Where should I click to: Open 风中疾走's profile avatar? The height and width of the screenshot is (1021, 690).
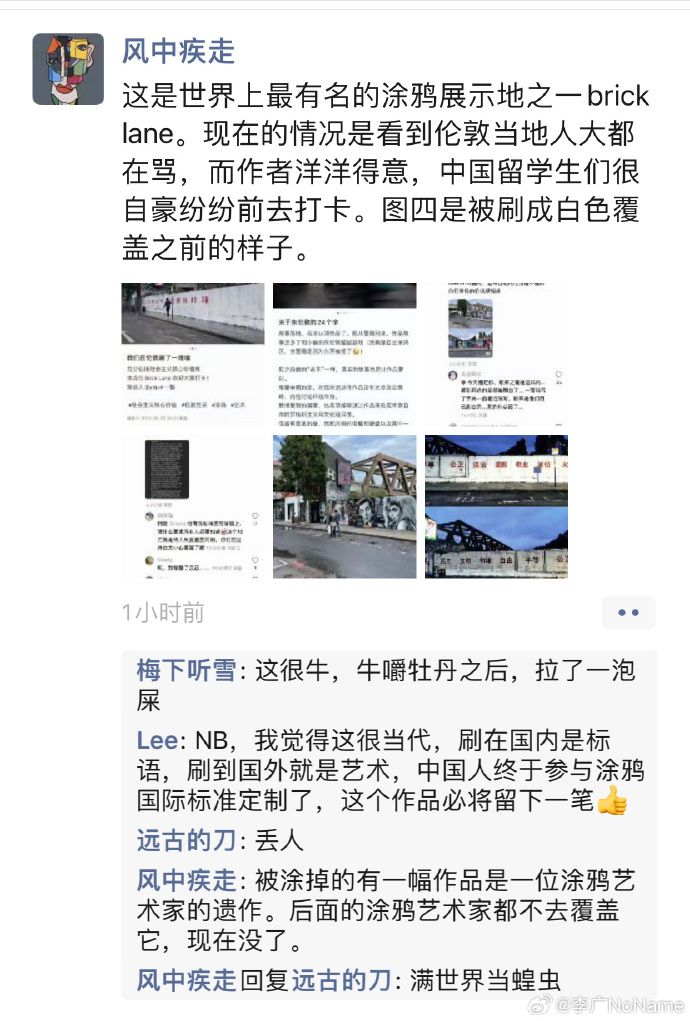point(68,69)
